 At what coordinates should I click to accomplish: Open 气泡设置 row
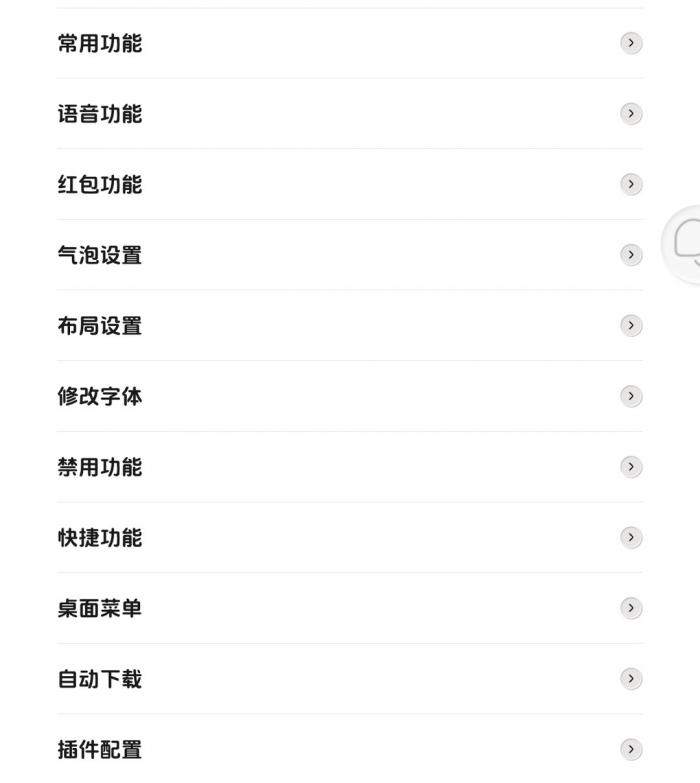349,255
